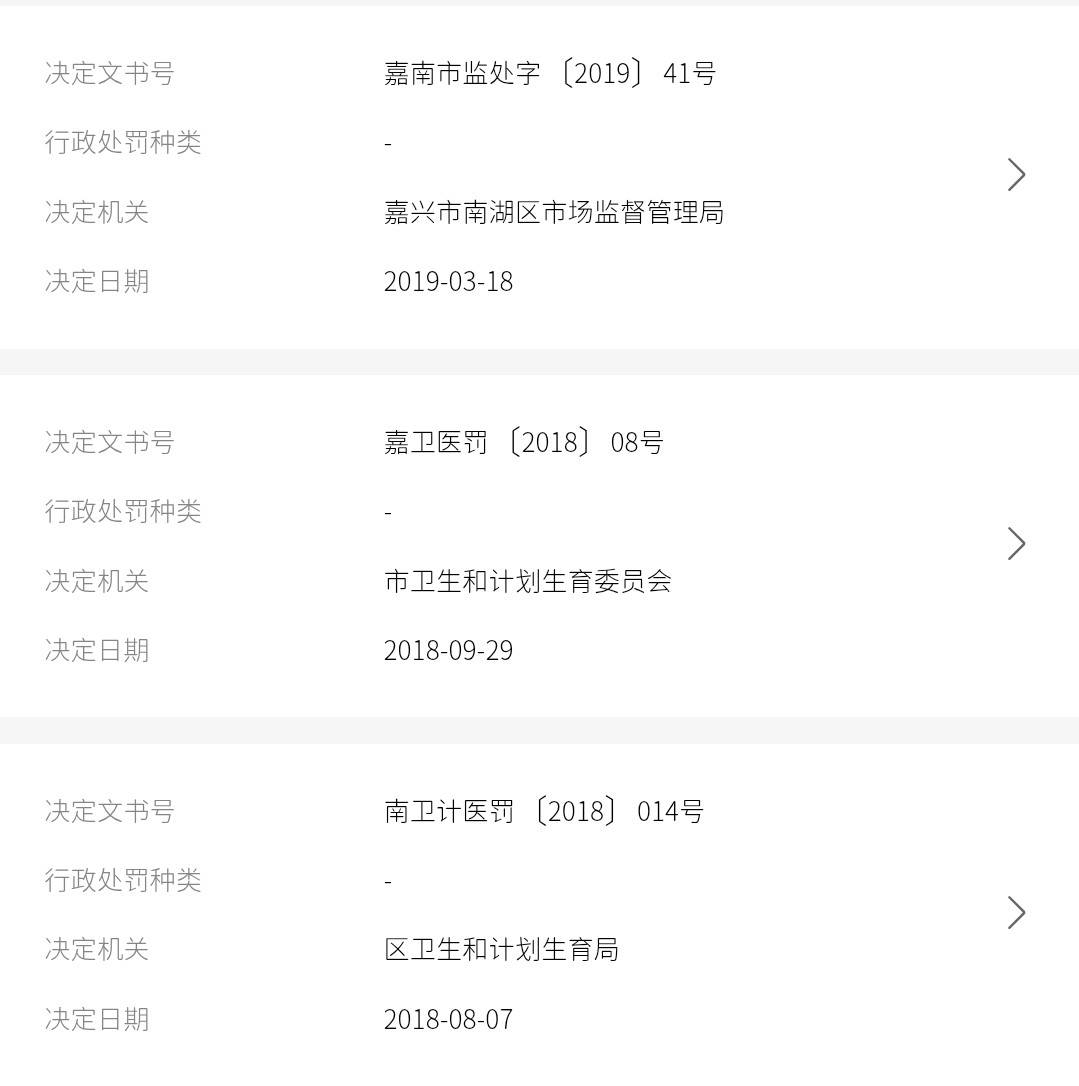Click the date 2019-03-18
1079x1086 pixels.
point(448,281)
